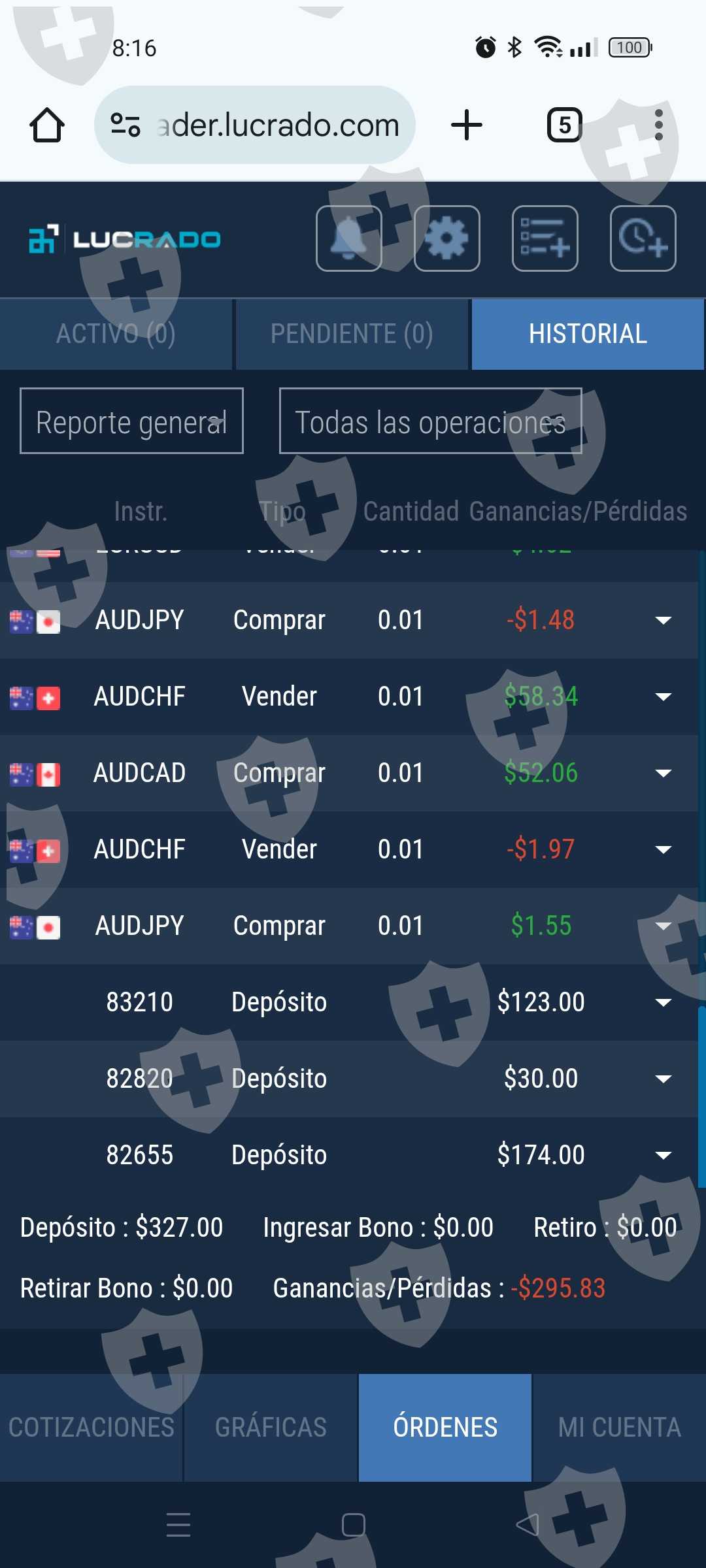Screen dimensions: 706x1568
Task: Expand deposit 82820 of $30.00
Action: point(663,1079)
